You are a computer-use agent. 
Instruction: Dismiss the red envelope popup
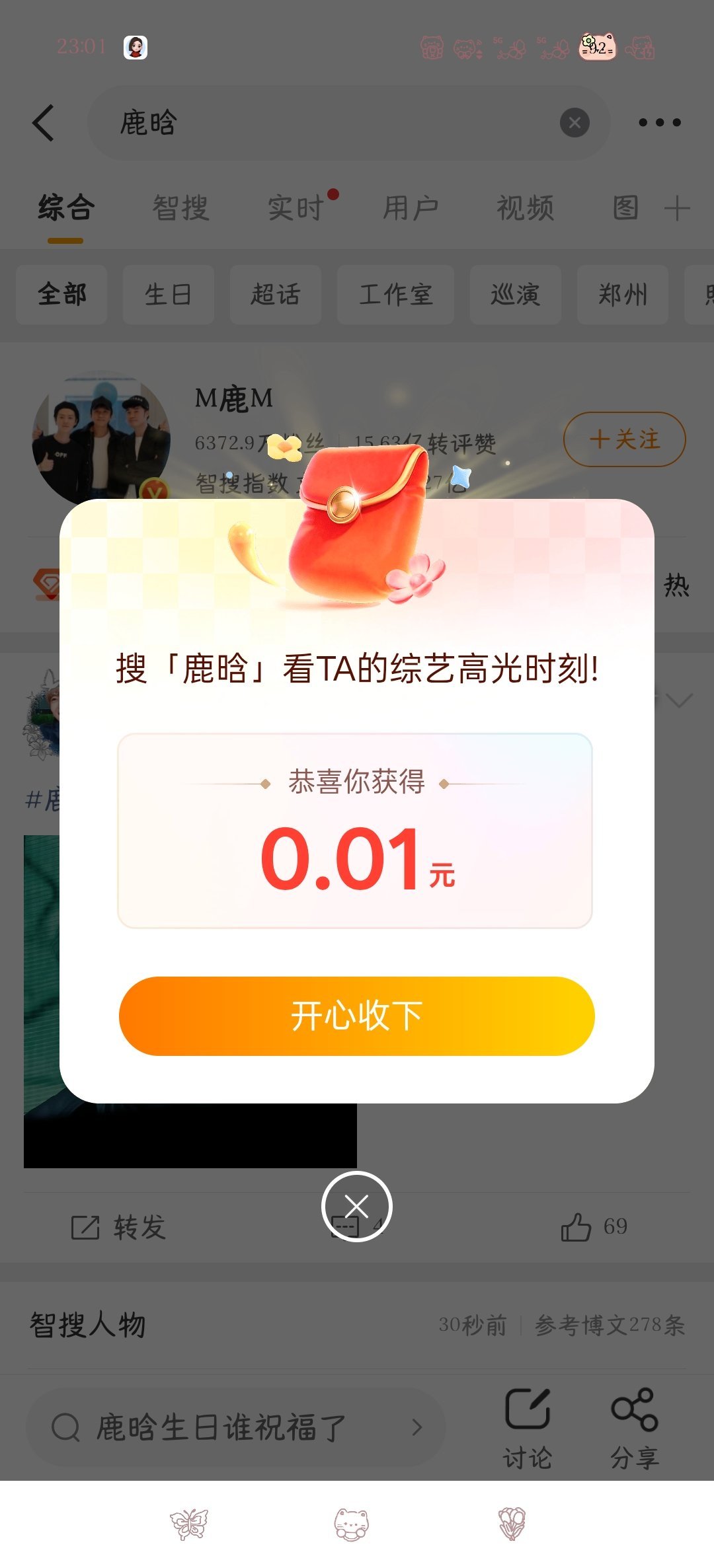pyautogui.click(x=356, y=1207)
